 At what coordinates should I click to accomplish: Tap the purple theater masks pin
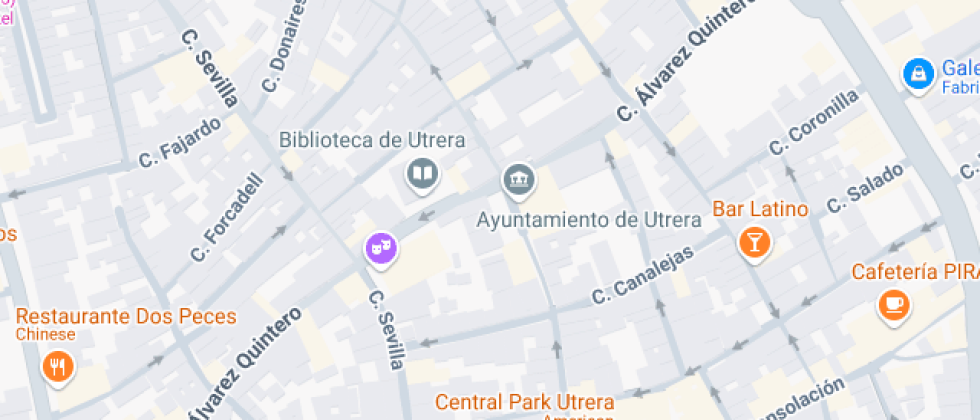[380, 247]
